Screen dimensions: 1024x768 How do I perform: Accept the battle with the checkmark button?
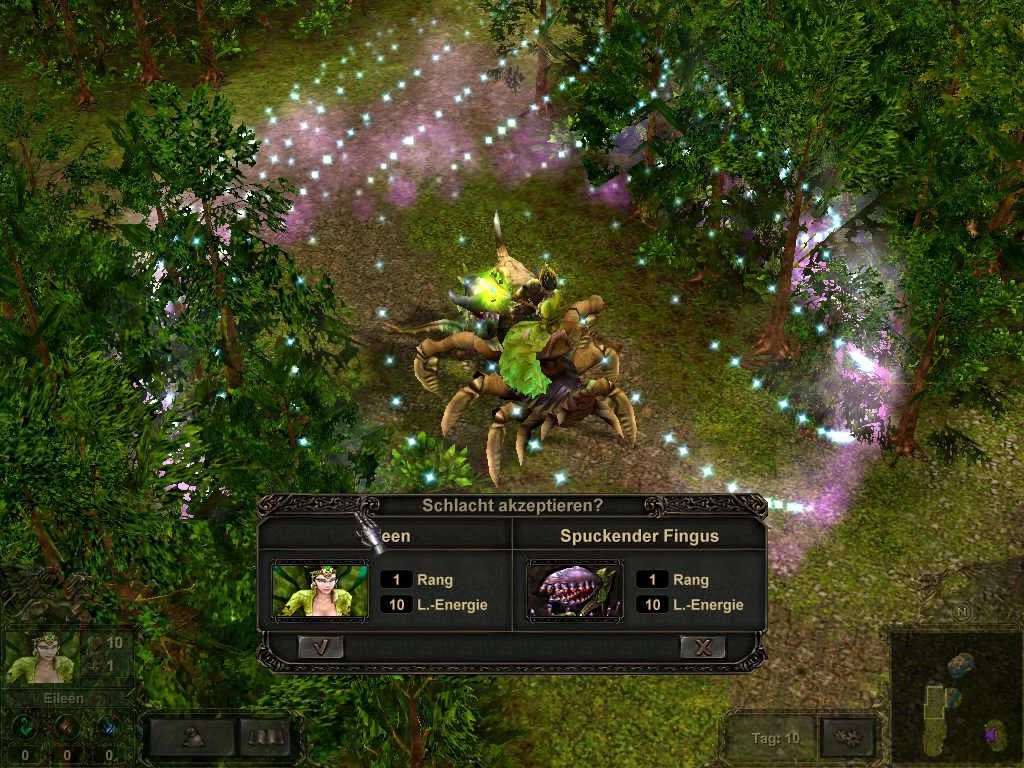(321, 647)
